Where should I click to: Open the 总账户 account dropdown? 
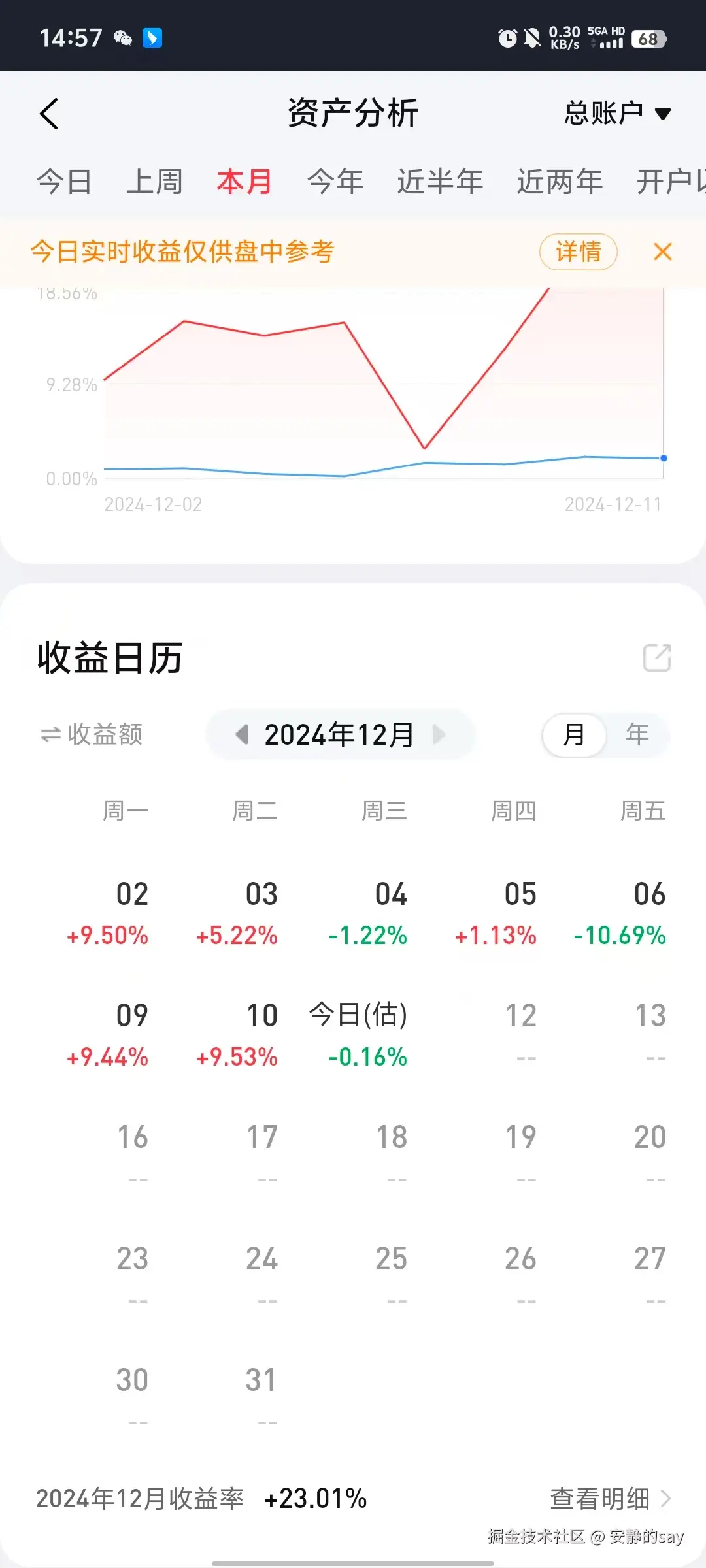pos(615,113)
